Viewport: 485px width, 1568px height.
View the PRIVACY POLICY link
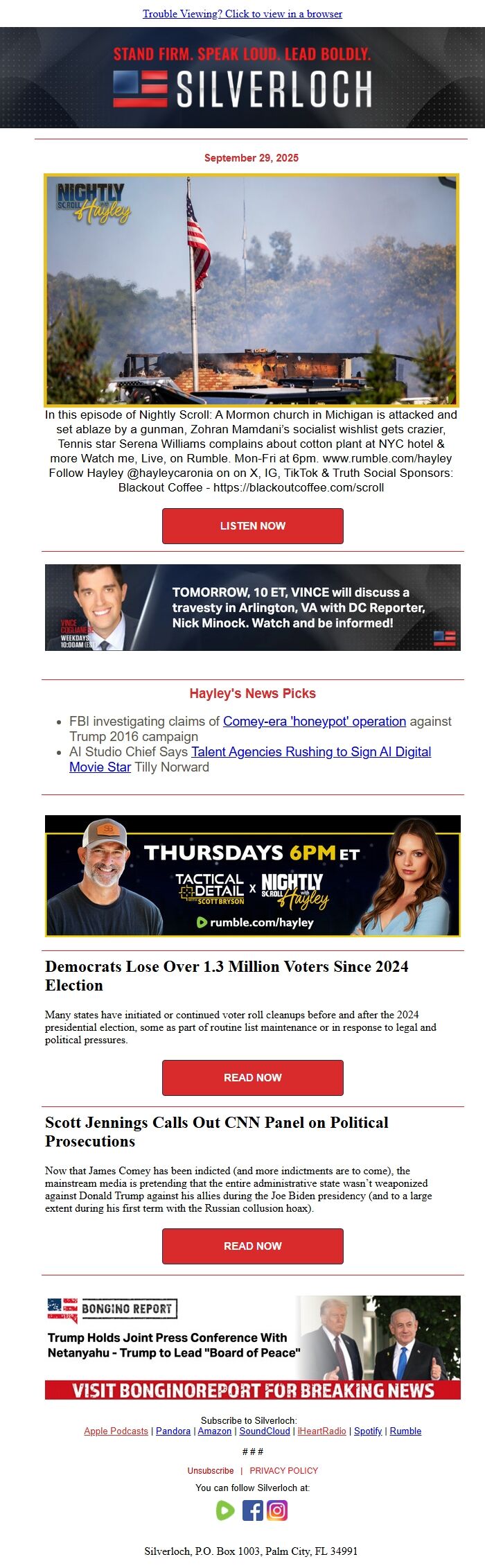coord(283,1470)
